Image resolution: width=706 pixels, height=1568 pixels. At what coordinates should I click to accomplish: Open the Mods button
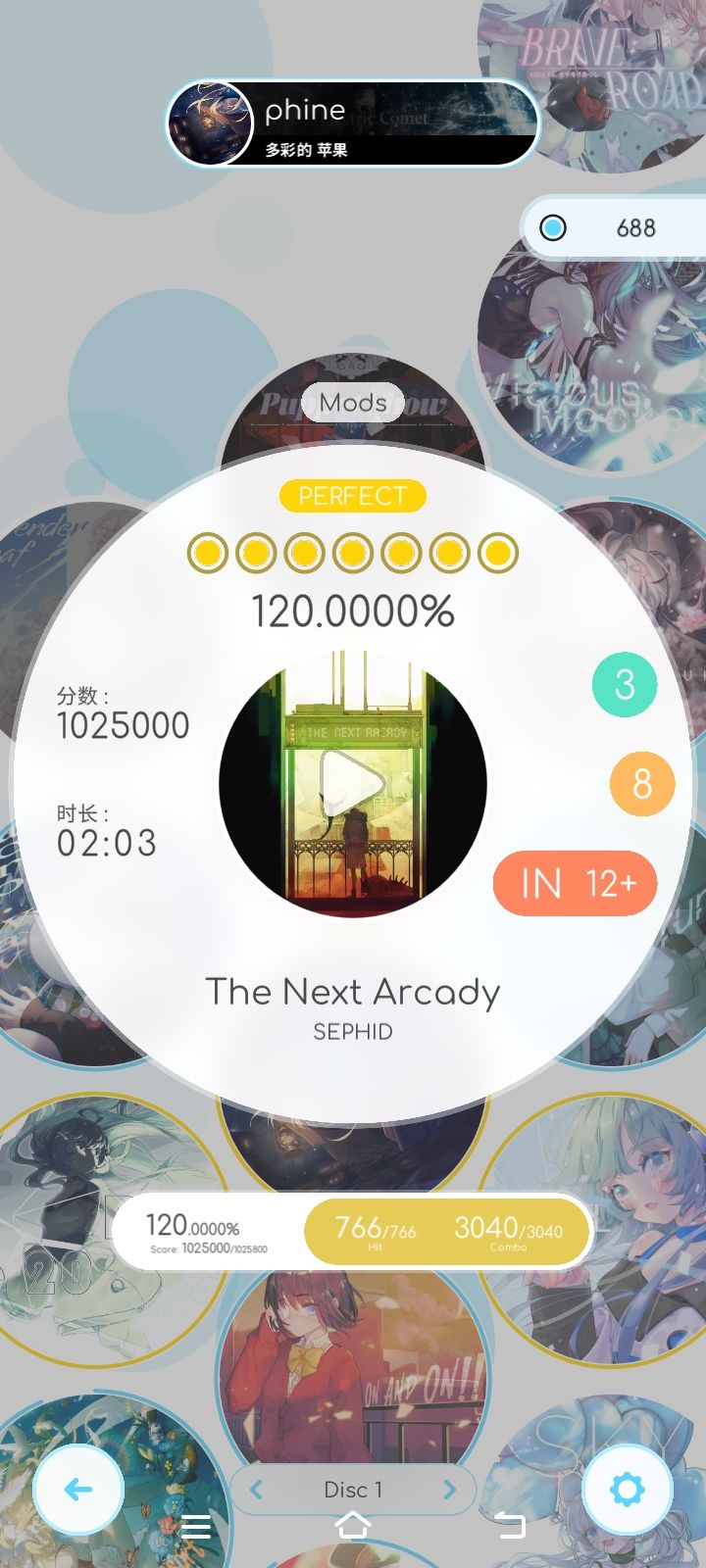(352, 402)
